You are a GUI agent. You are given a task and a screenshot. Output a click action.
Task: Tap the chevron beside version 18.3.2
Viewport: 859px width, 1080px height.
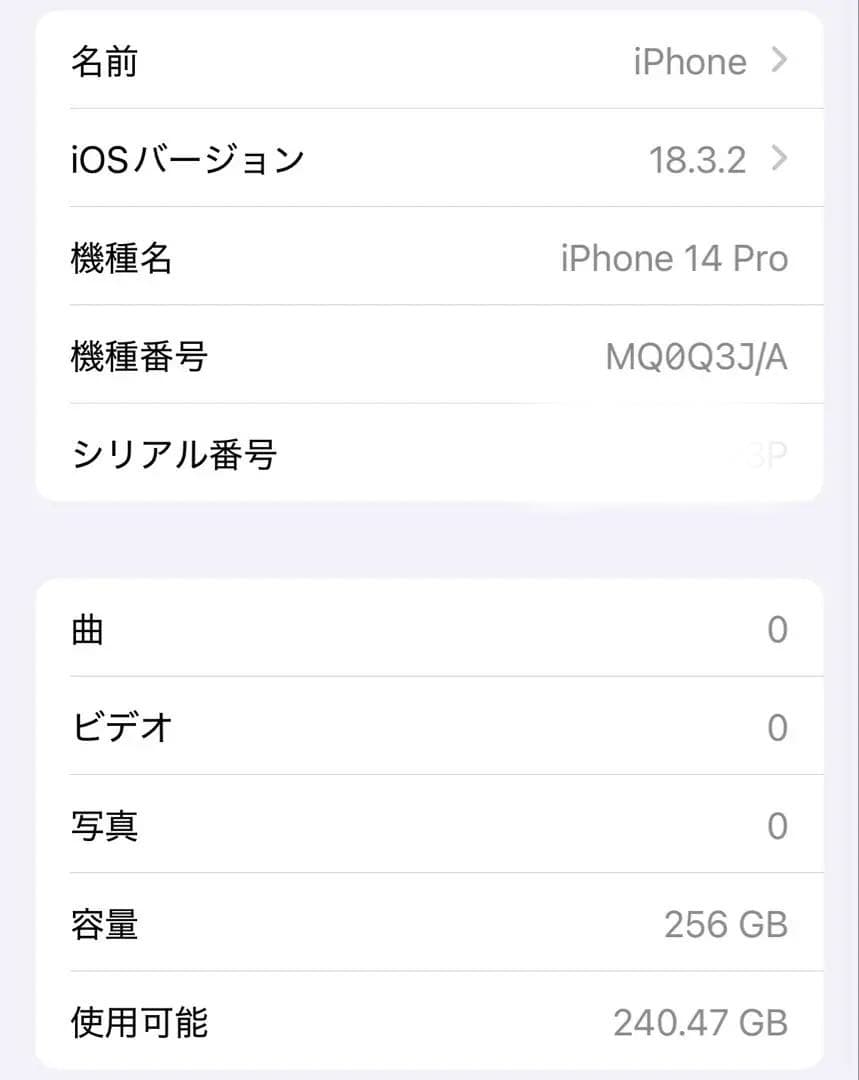coord(779,158)
